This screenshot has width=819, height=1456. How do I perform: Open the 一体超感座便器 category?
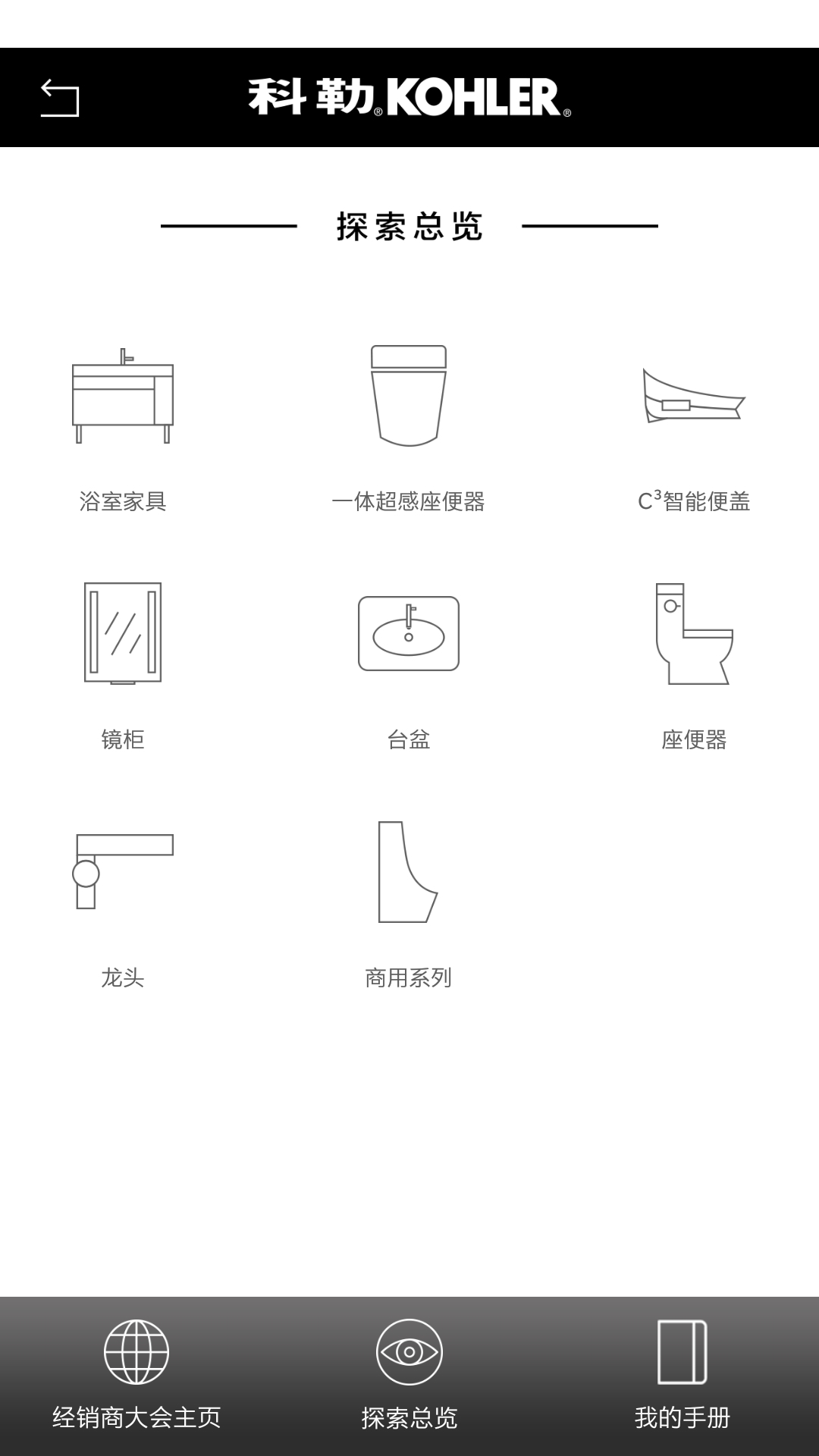(409, 425)
